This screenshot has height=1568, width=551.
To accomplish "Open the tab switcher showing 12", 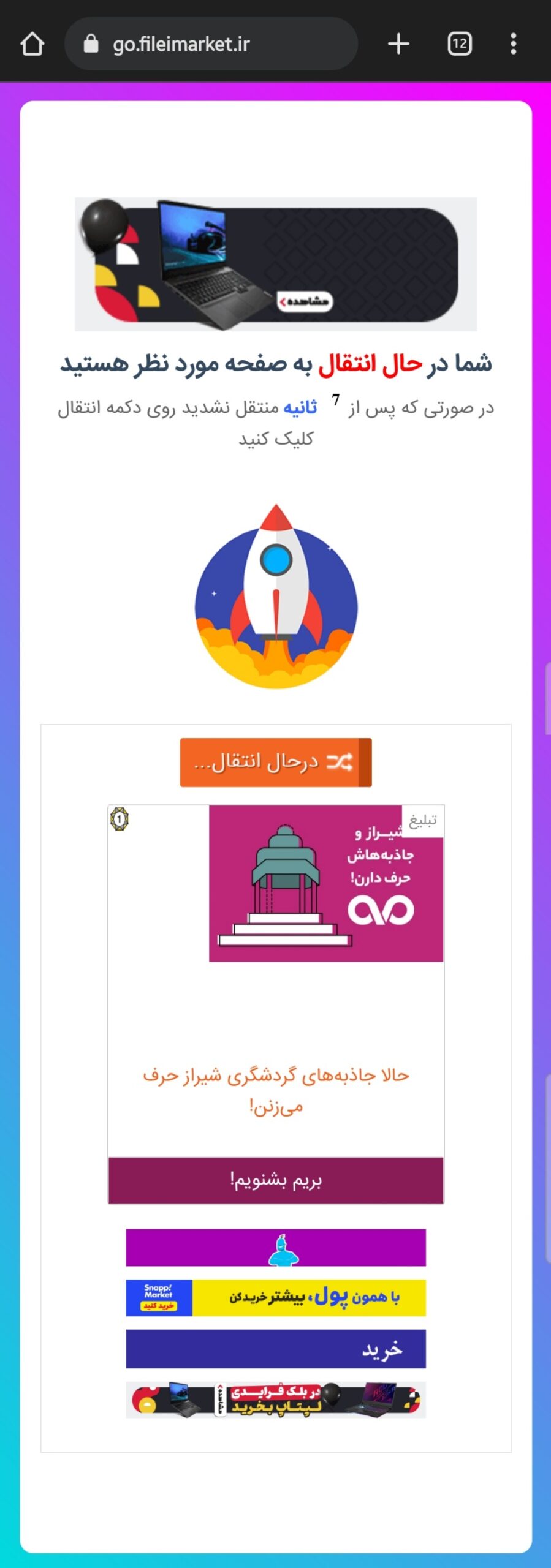I will [x=460, y=44].
